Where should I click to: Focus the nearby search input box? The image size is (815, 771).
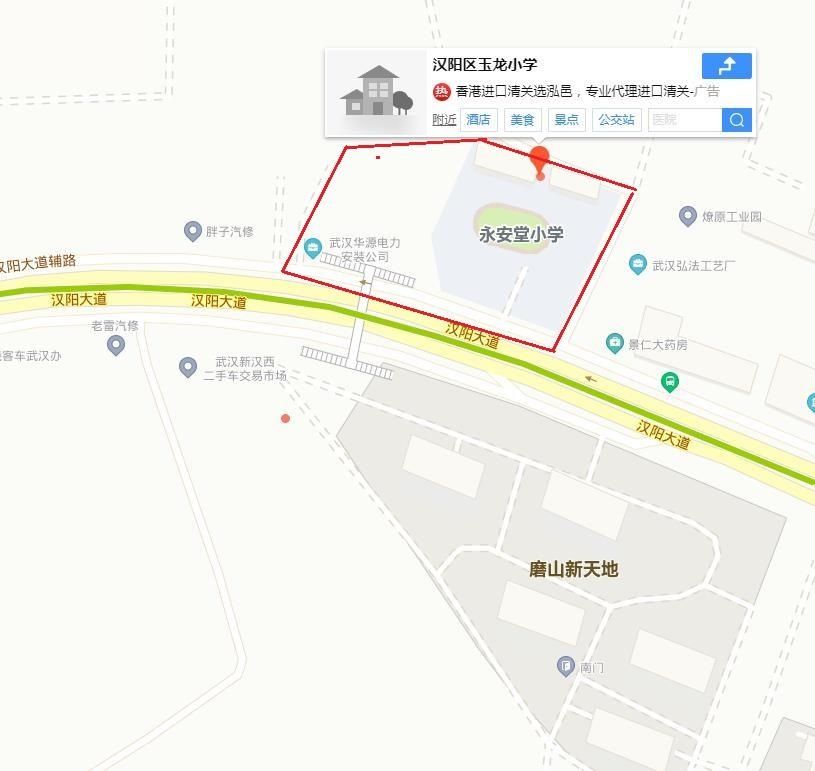click(x=684, y=120)
